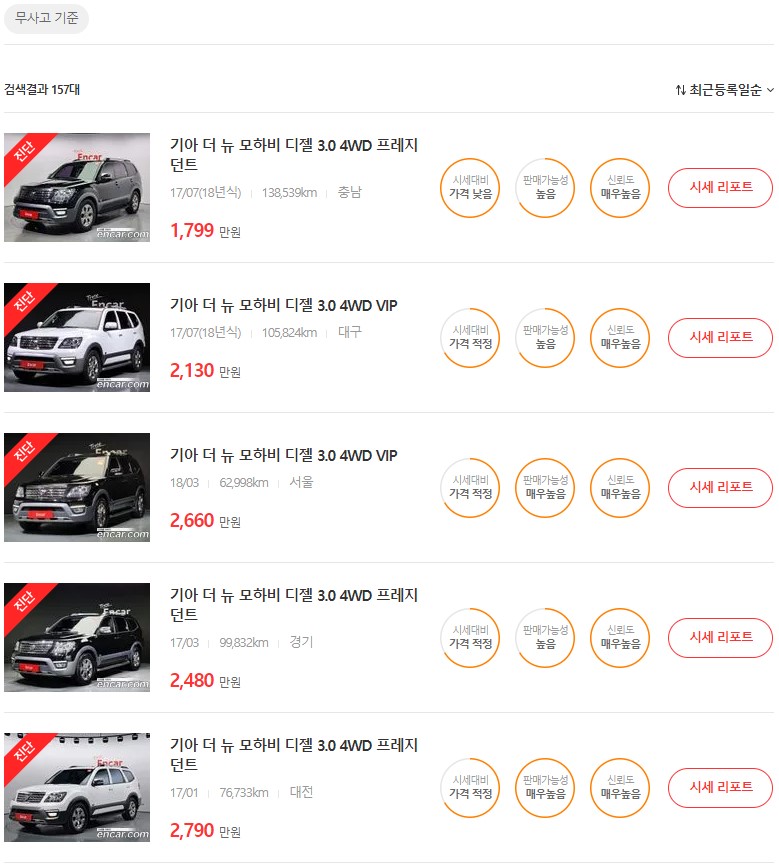Screen dimensions: 779x866
Task: Click the white Mohave thumbnail of the Daegu listing
Action: click(77, 338)
